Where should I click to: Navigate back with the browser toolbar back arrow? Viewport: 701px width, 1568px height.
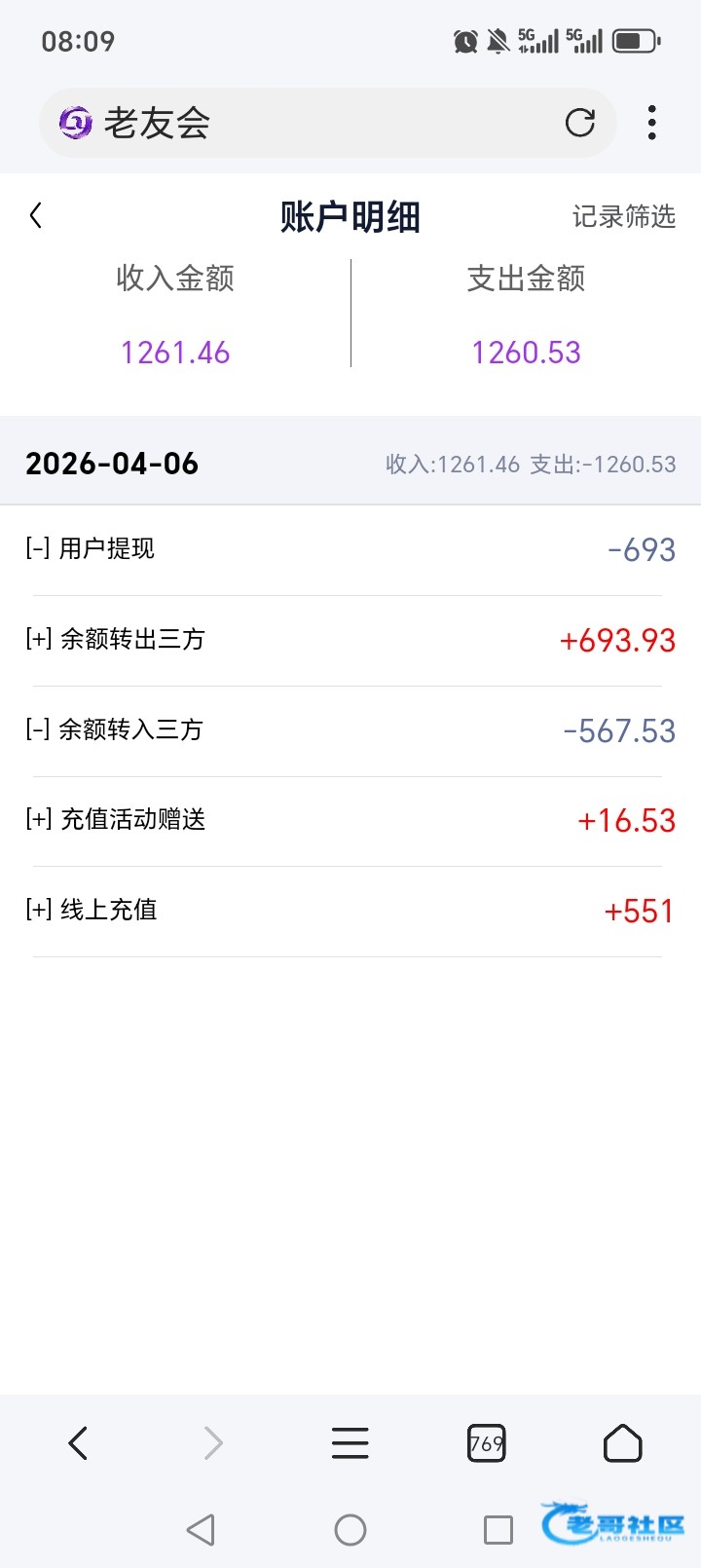[x=78, y=1443]
